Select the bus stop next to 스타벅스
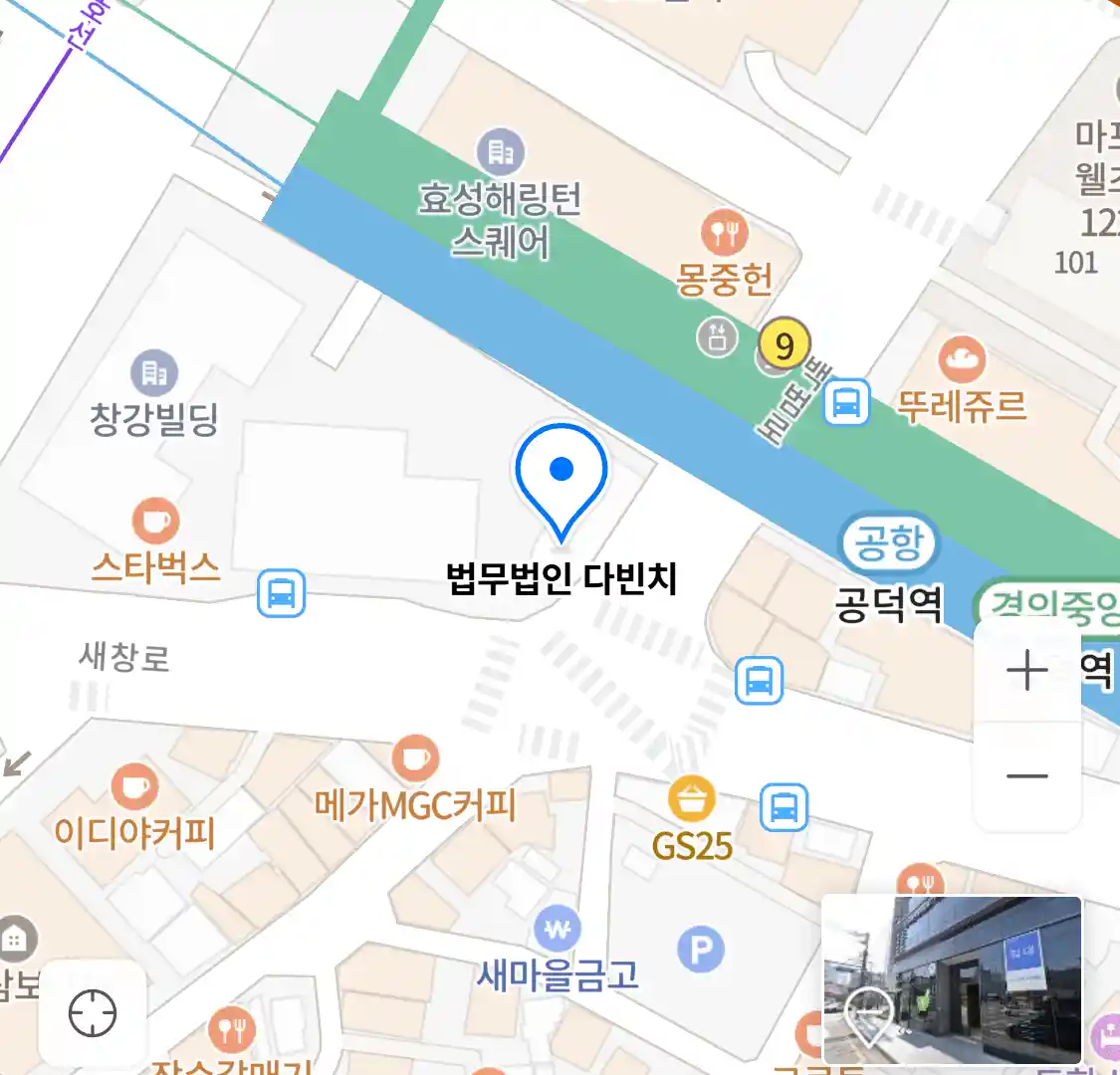Image resolution: width=1120 pixels, height=1075 pixels. [282, 594]
